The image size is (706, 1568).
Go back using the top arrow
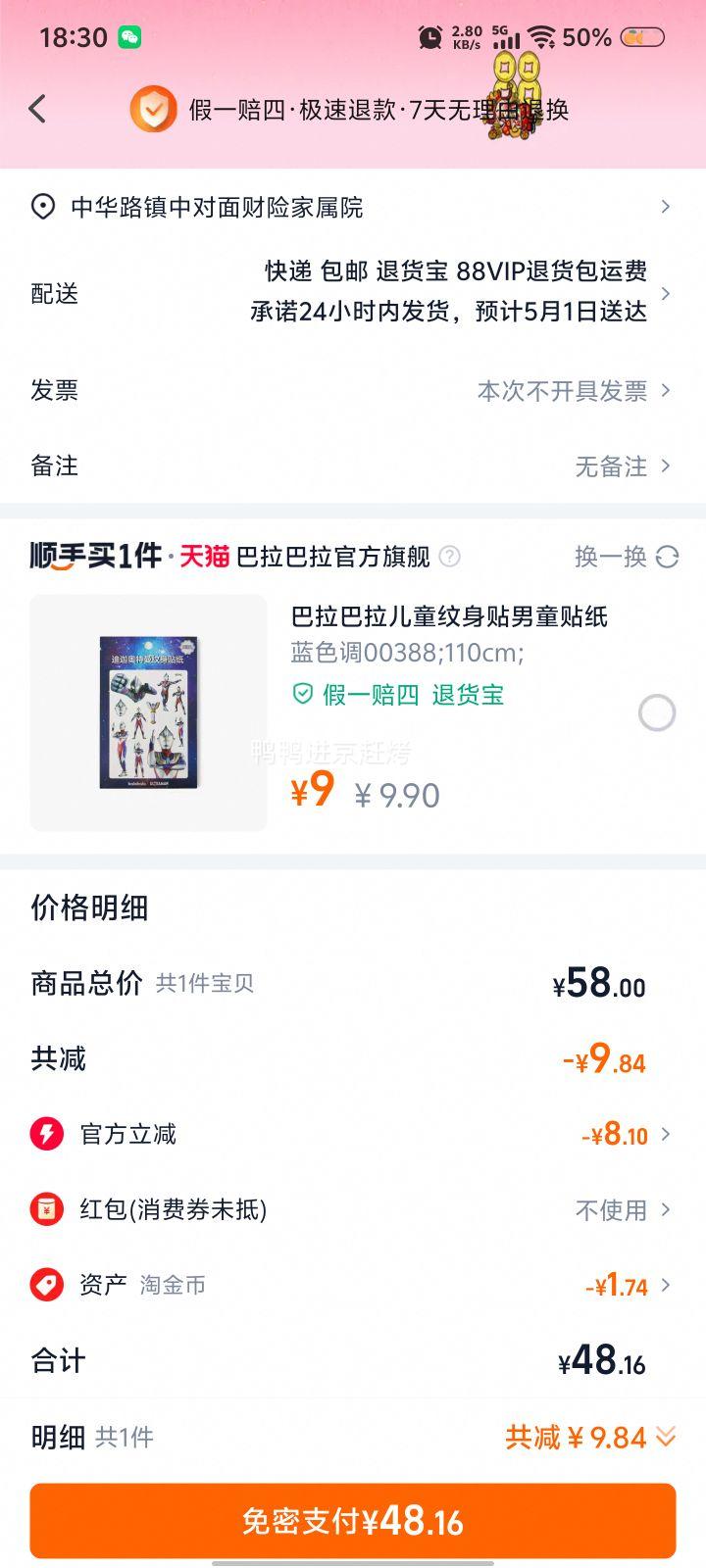click(x=37, y=109)
